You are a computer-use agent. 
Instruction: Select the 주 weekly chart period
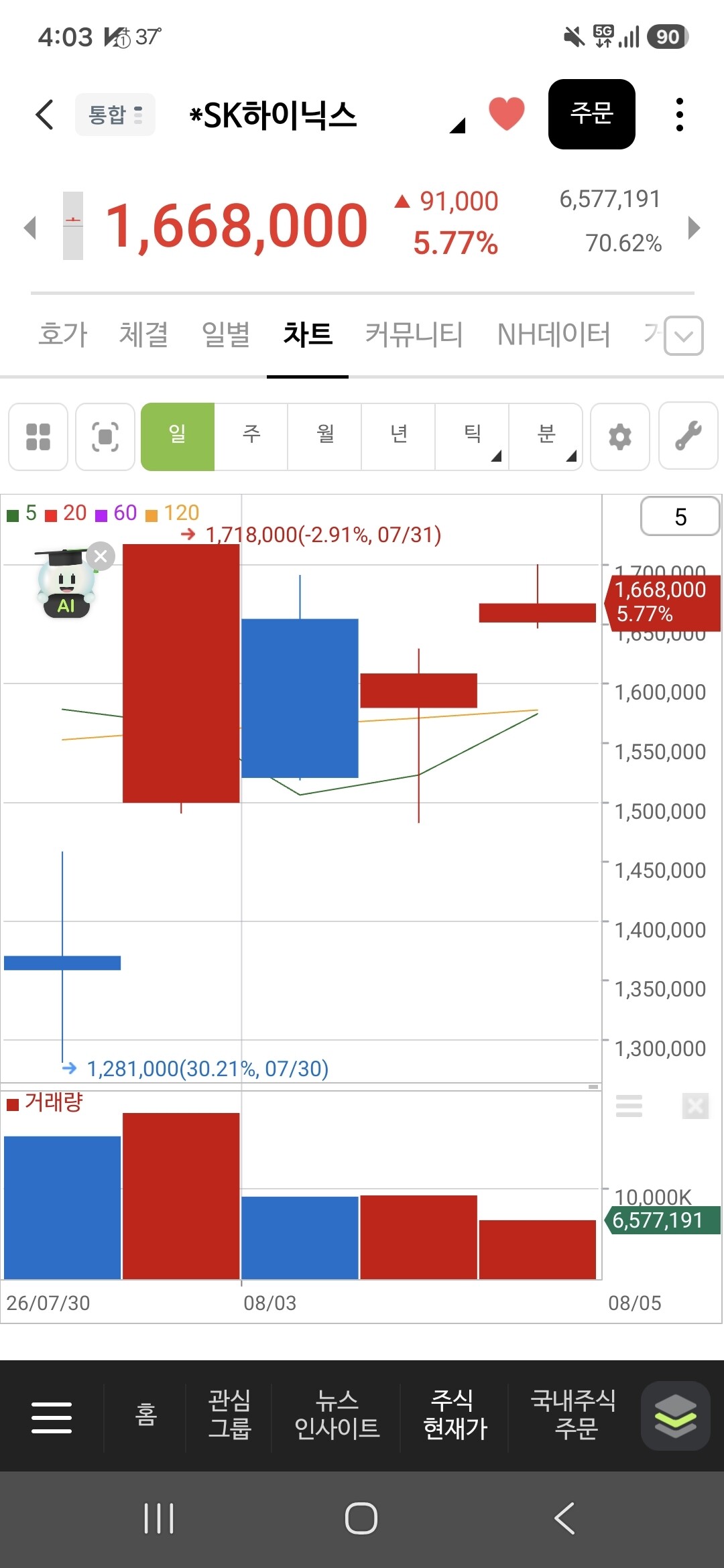pos(251,436)
